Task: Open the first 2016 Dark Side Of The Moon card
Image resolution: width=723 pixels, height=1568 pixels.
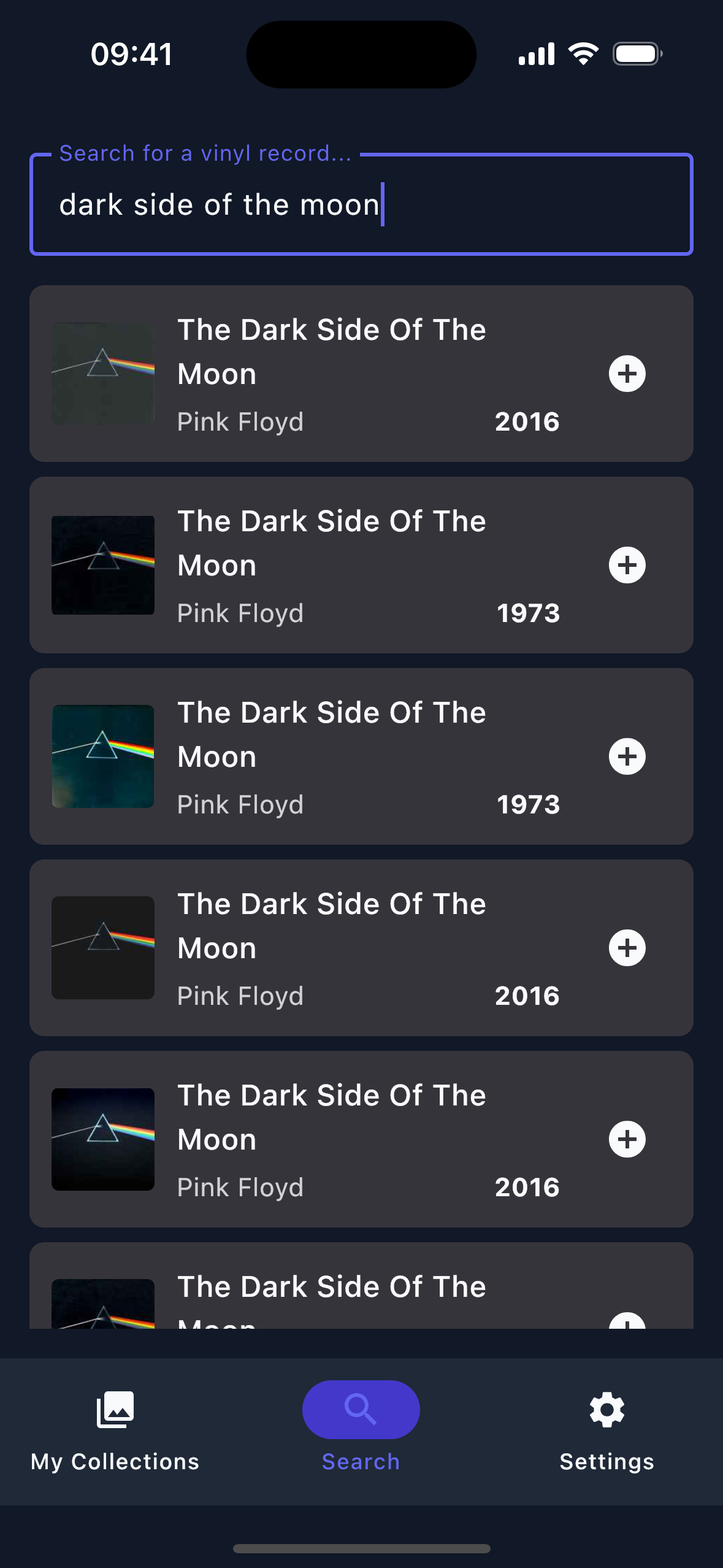Action: tap(331, 374)
